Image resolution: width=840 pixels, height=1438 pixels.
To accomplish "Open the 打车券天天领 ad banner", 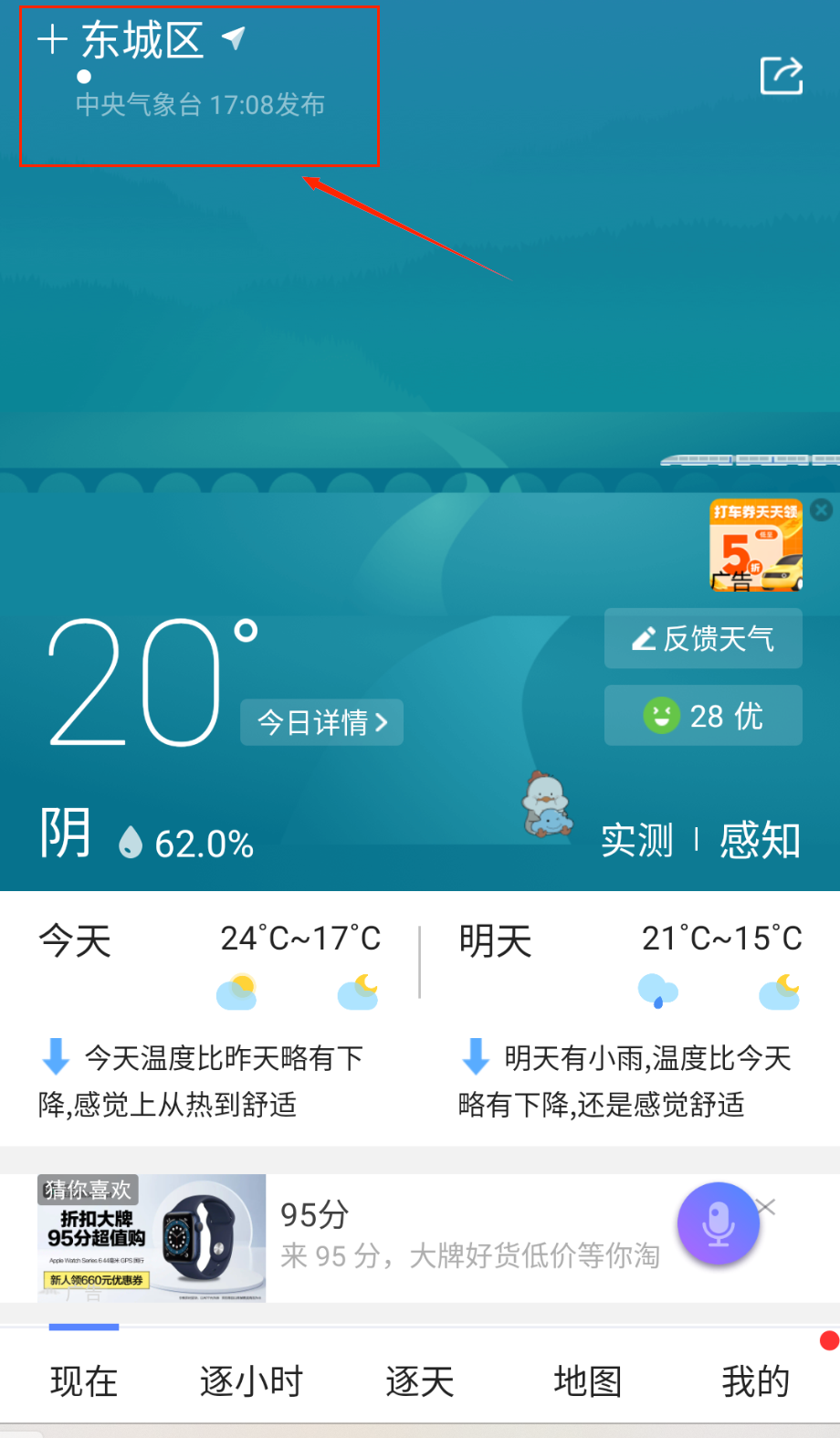I will [x=755, y=546].
